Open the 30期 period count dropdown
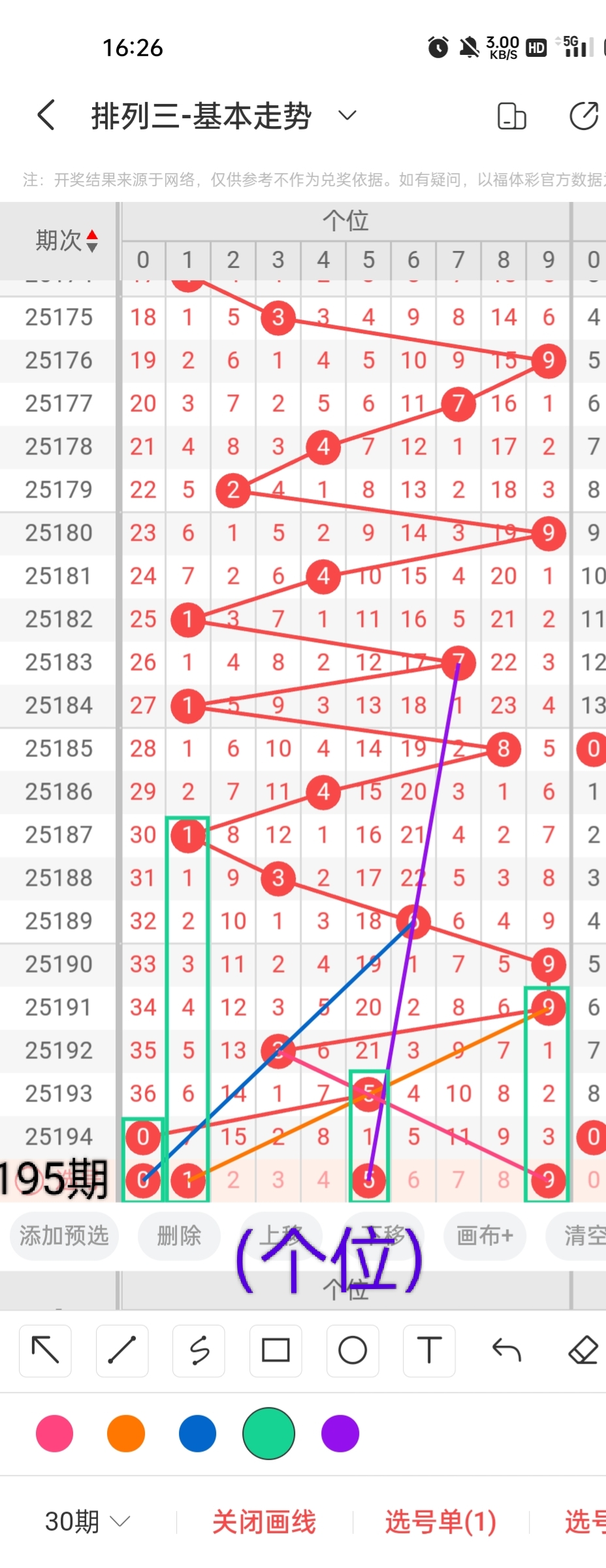Viewport: 606px width, 1568px height. point(88,1522)
